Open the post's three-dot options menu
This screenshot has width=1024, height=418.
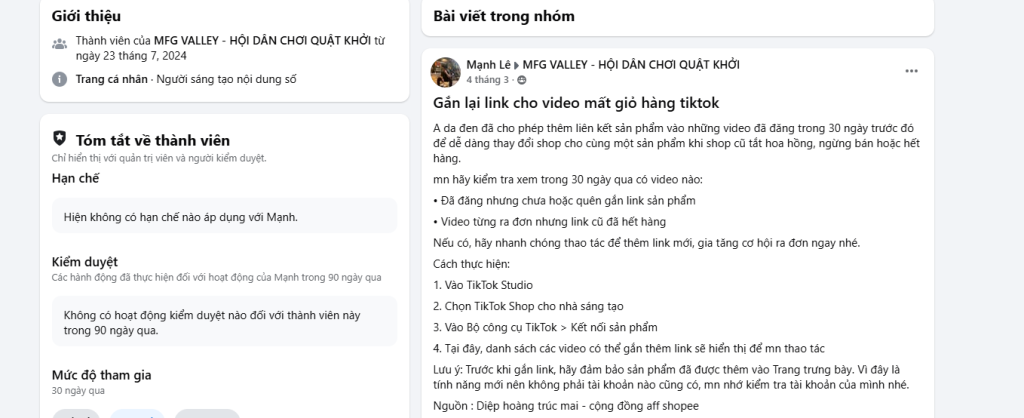click(910, 71)
